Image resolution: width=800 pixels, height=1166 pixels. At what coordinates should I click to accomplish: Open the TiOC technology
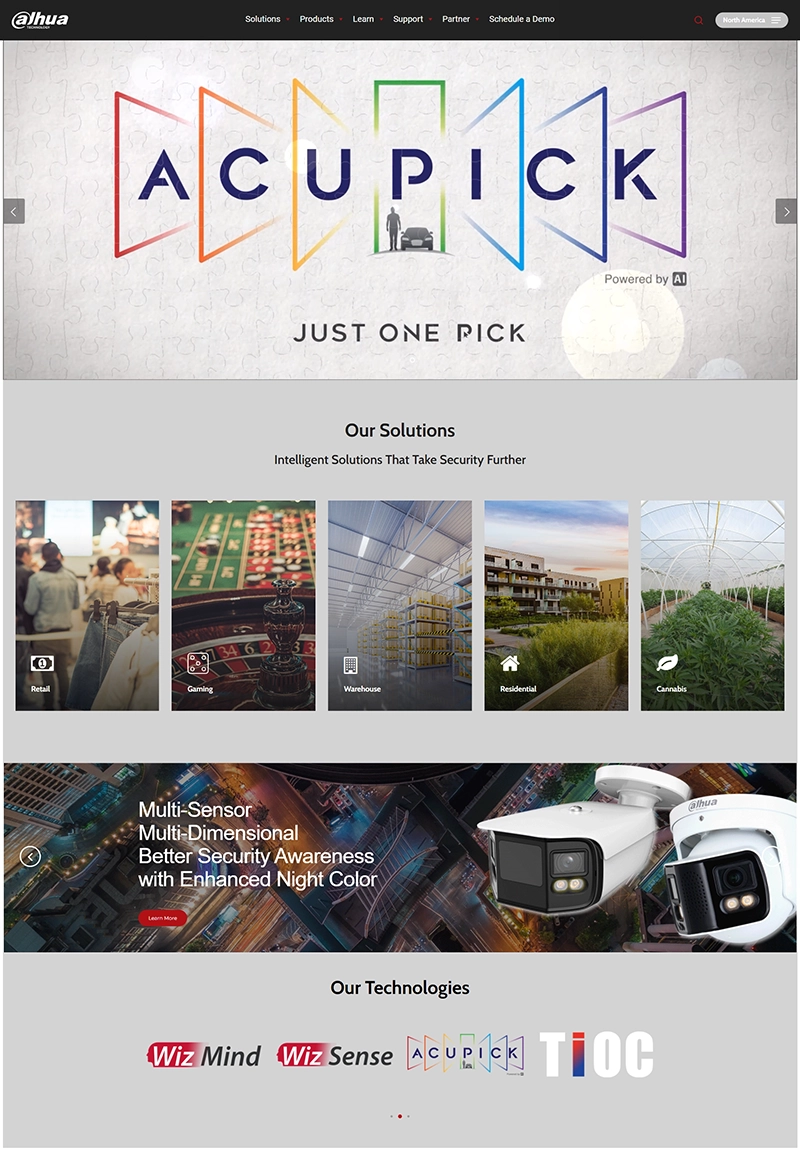point(596,1055)
